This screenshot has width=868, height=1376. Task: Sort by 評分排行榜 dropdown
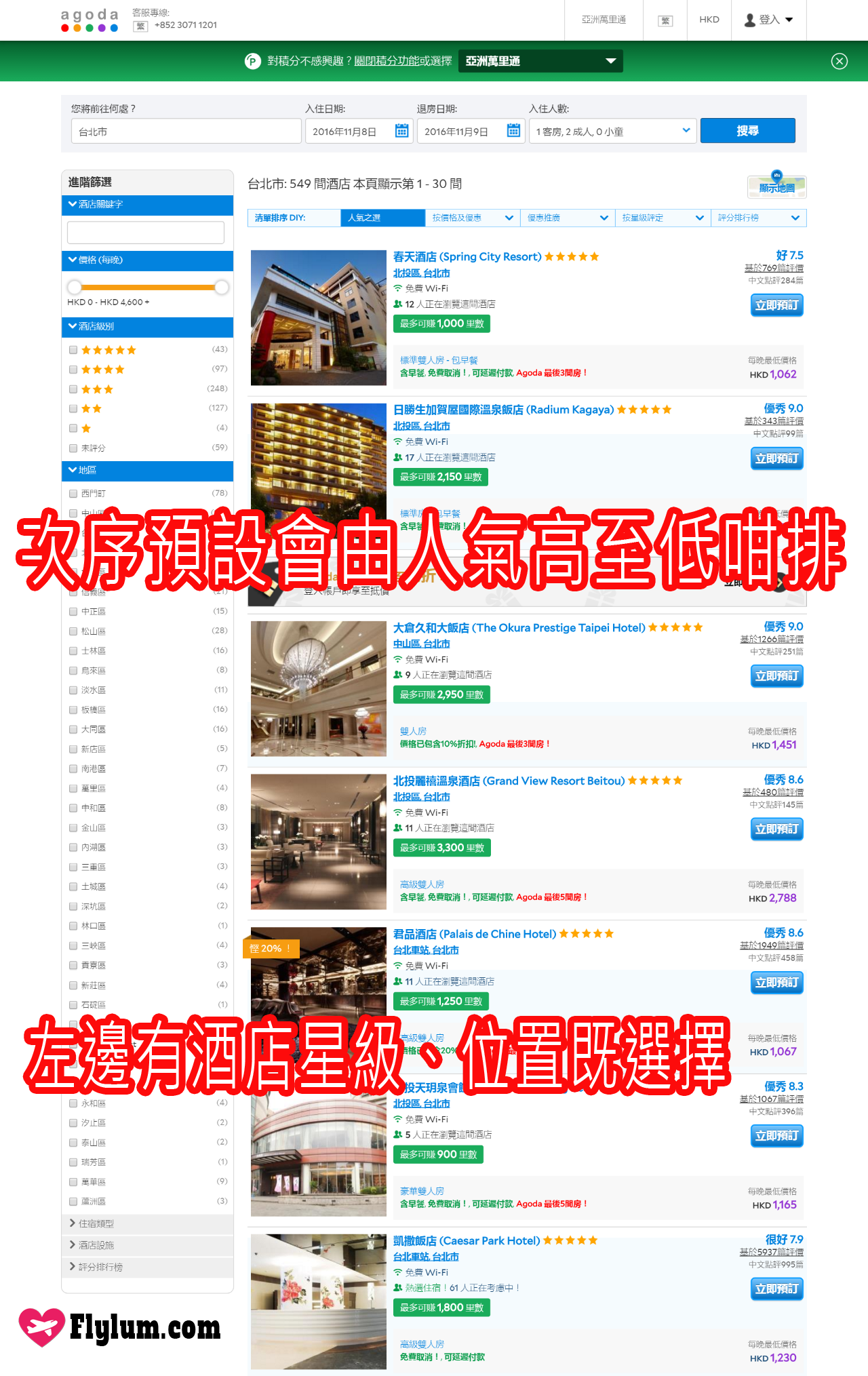tap(758, 218)
